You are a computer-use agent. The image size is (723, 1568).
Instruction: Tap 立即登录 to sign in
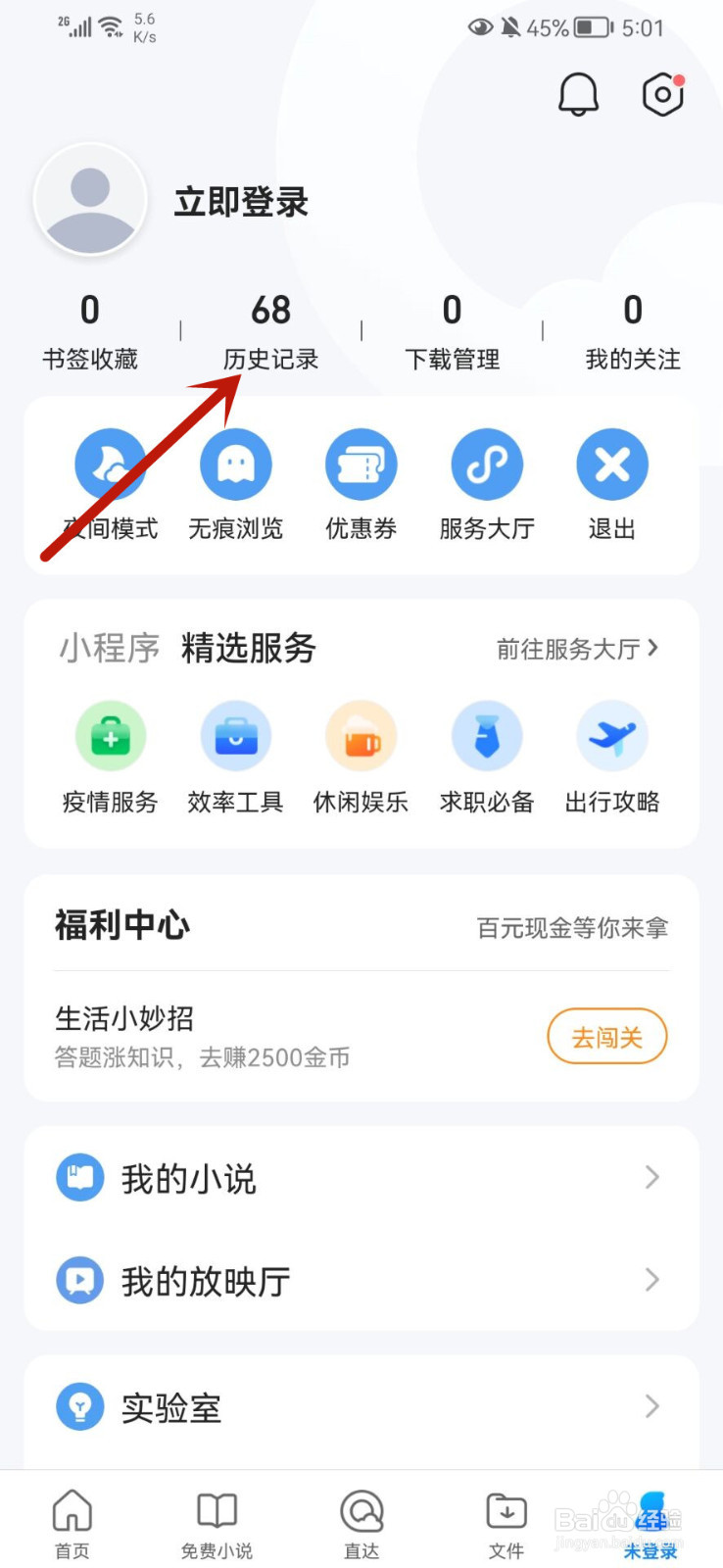[240, 202]
